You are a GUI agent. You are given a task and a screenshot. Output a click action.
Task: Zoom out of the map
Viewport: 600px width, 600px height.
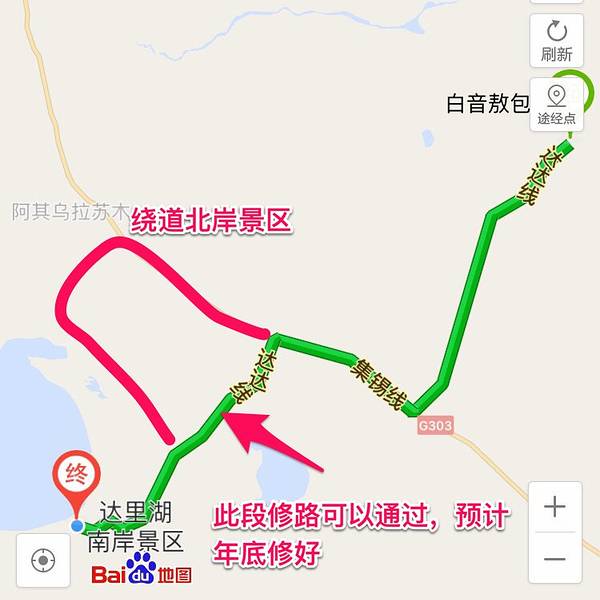[555, 559]
